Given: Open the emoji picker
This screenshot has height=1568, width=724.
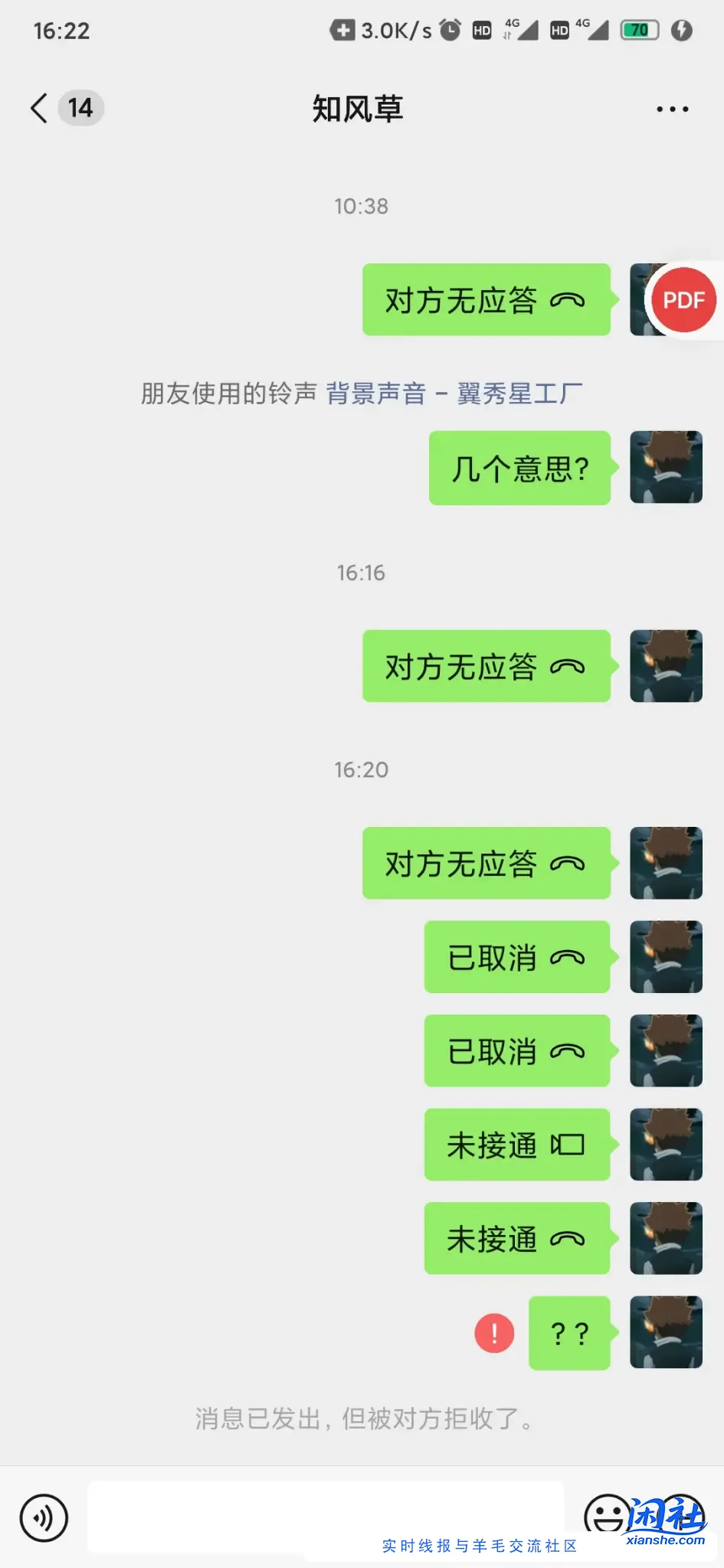Looking at the screenshot, I should [608, 1516].
